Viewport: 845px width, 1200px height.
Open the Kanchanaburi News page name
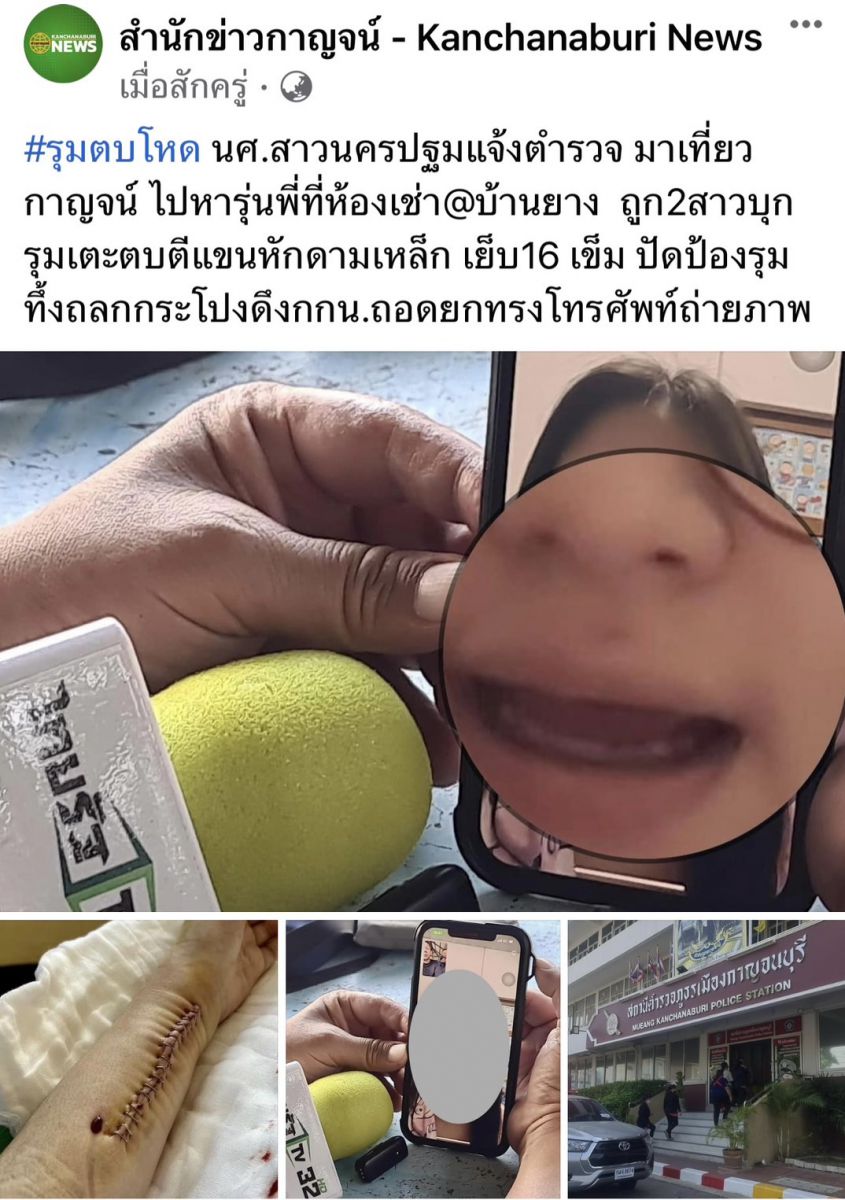(x=440, y=40)
